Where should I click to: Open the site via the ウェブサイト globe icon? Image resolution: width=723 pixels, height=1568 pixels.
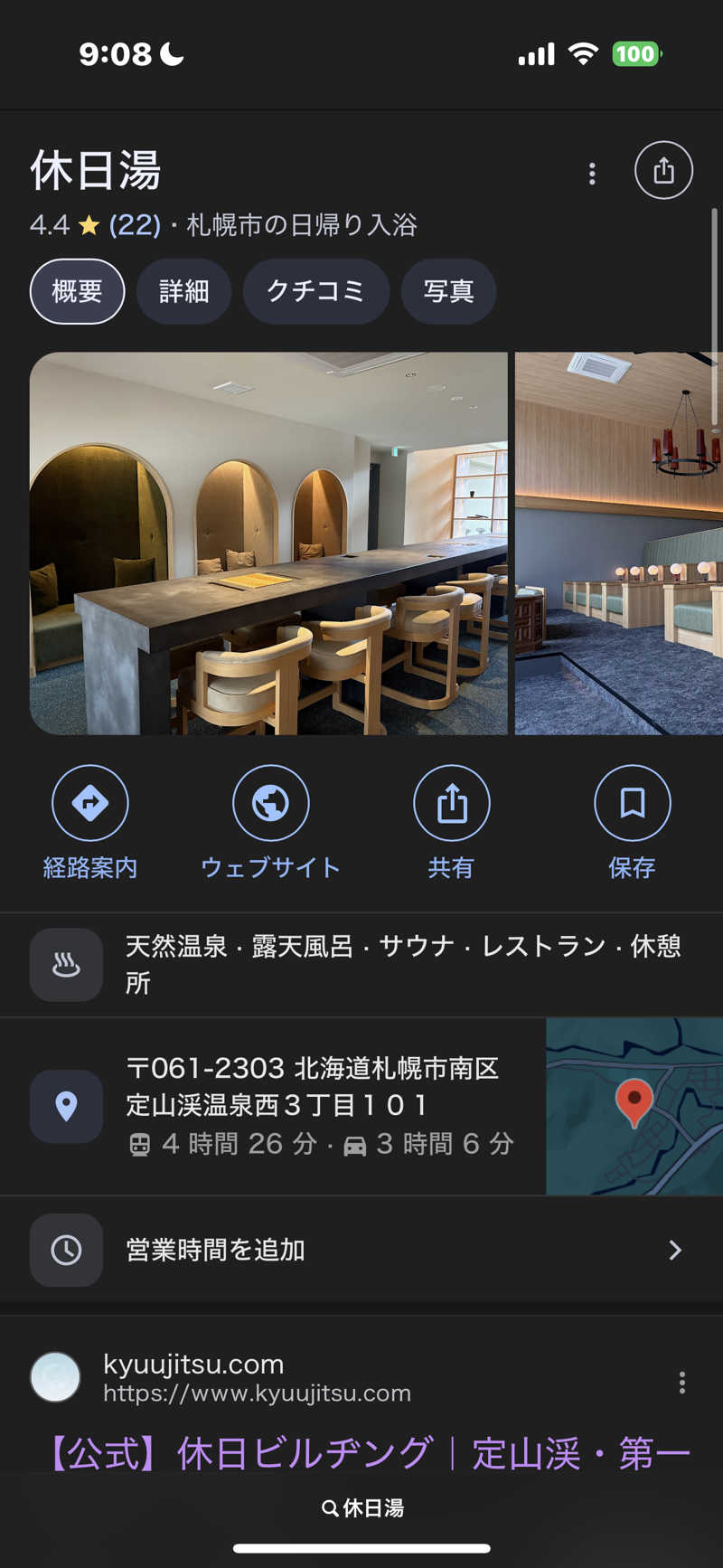(271, 802)
